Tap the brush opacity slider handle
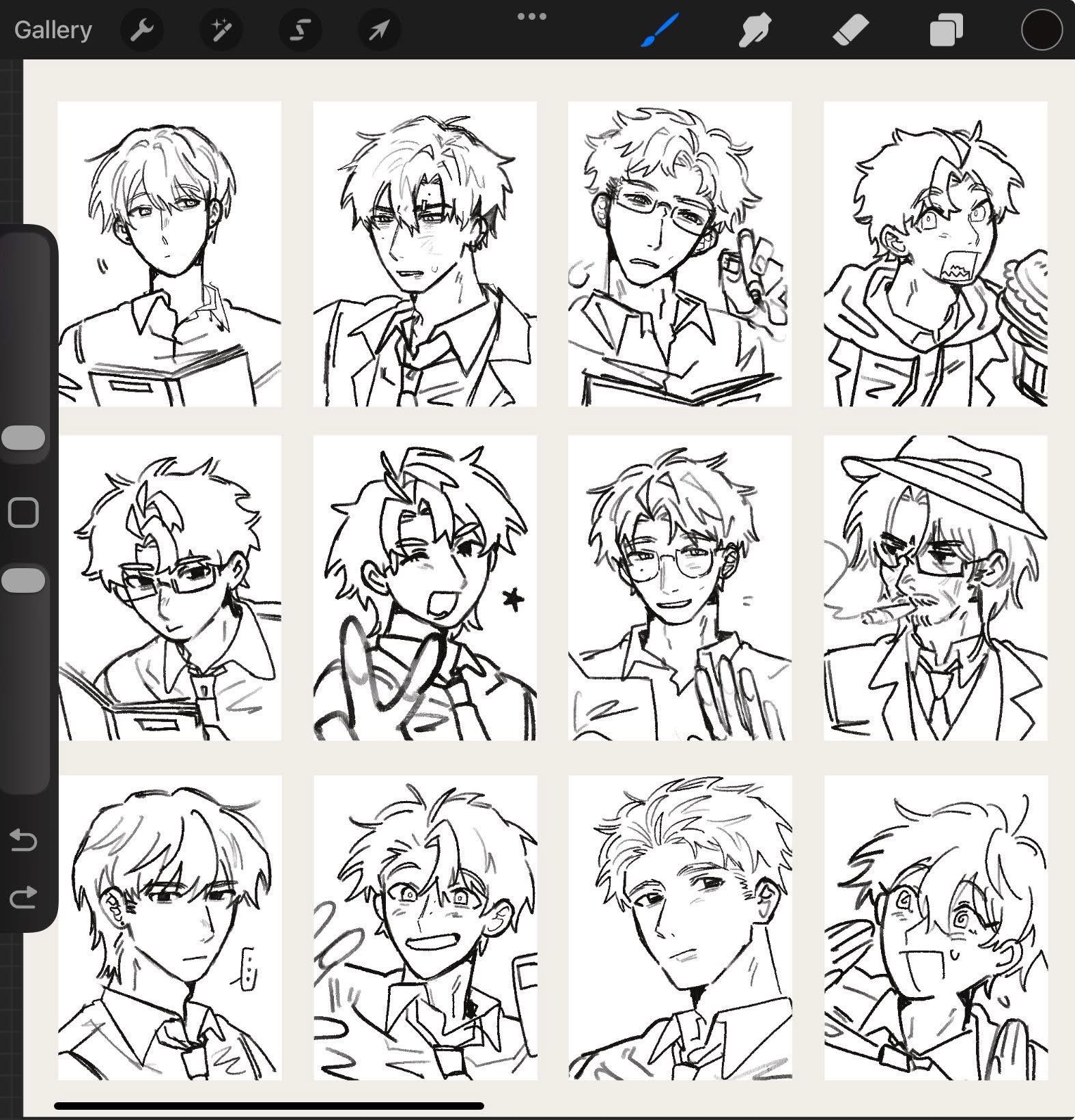The image size is (1075, 1120). [23, 580]
